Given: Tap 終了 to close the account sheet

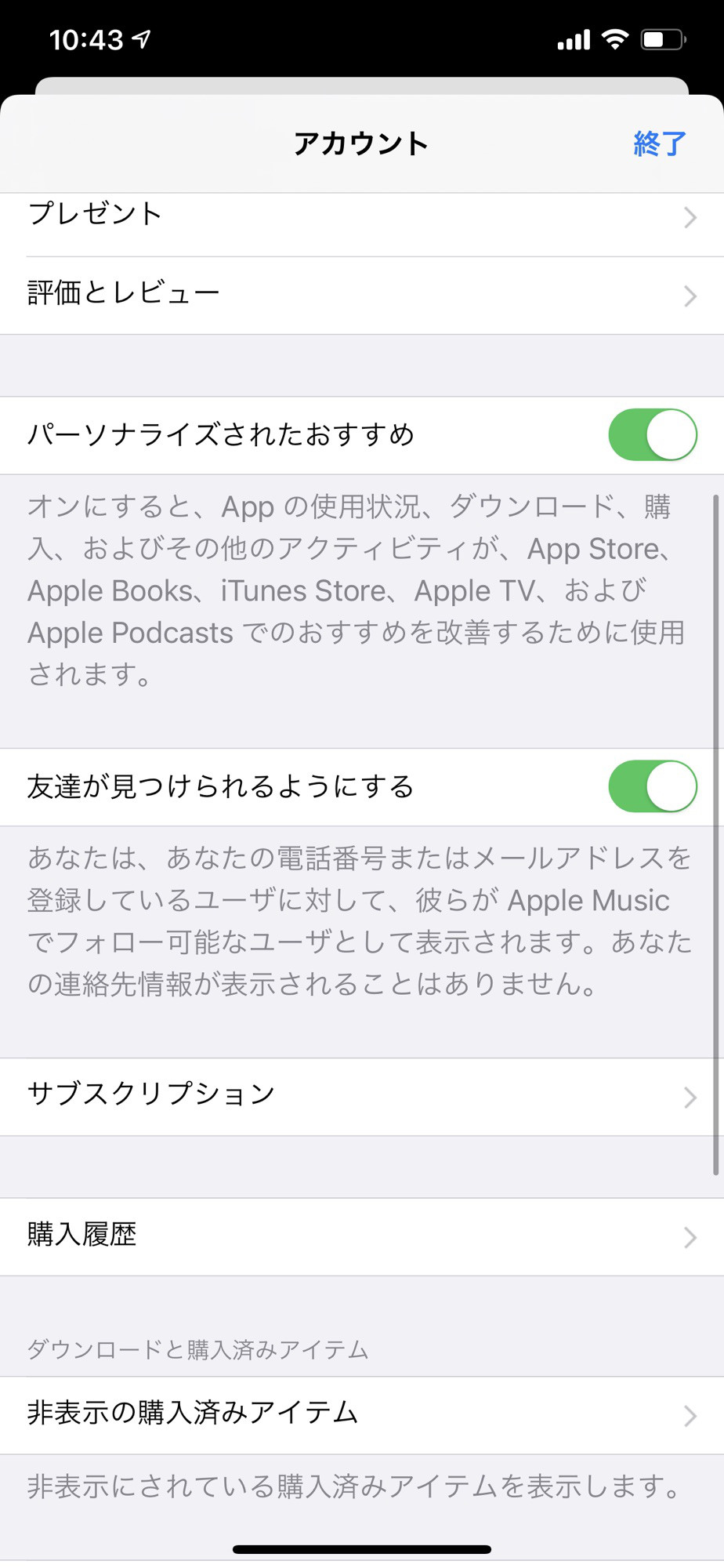Looking at the screenshot, I should [659, 144].
